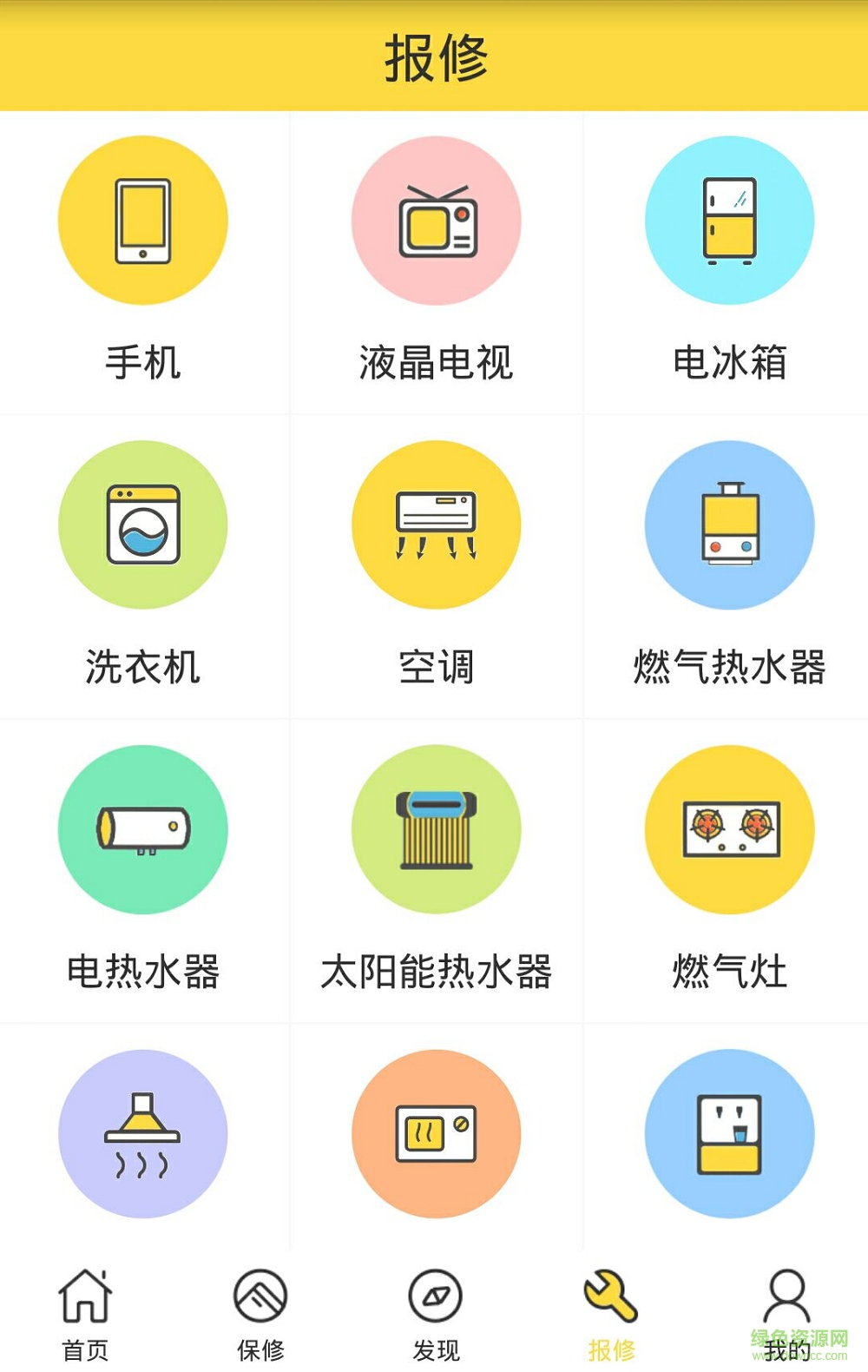Tap the 燃气热水器 gas water heater icon
The image size is (868, 1372).
(729, 524)
